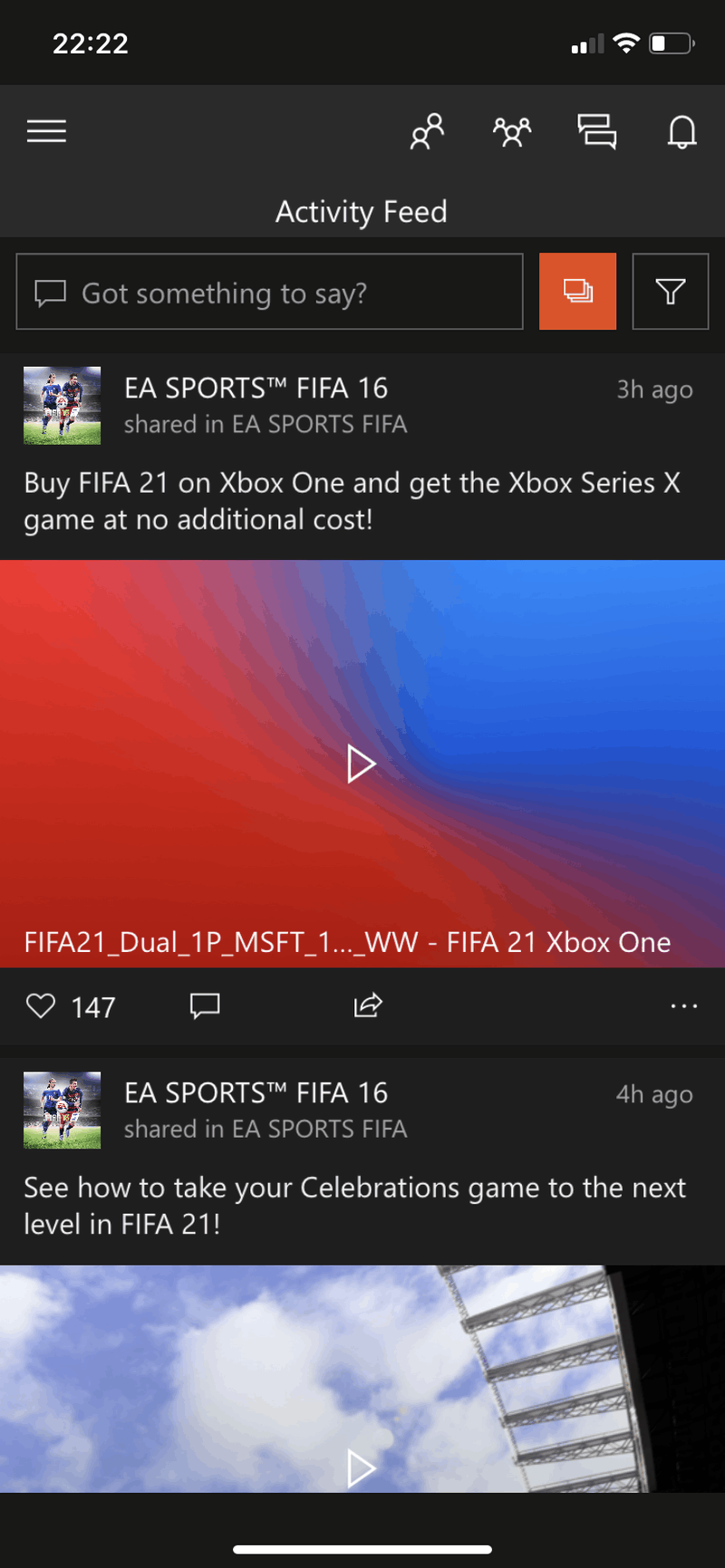725x1568 pixels.
Task: Open more options for the 3h ago post
Action: [683, 1005]
